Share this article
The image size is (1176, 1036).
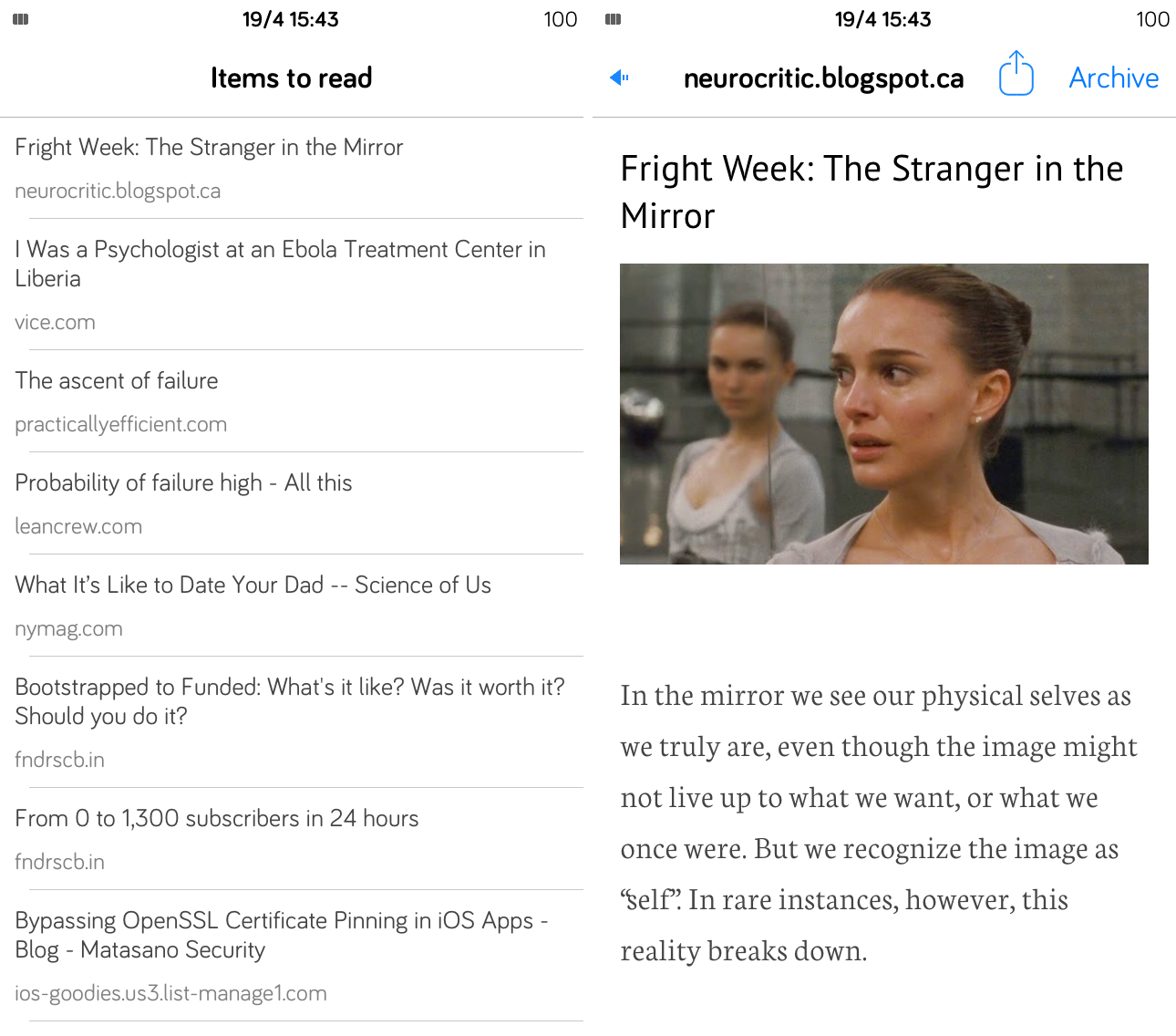(x=1016, y=75)
